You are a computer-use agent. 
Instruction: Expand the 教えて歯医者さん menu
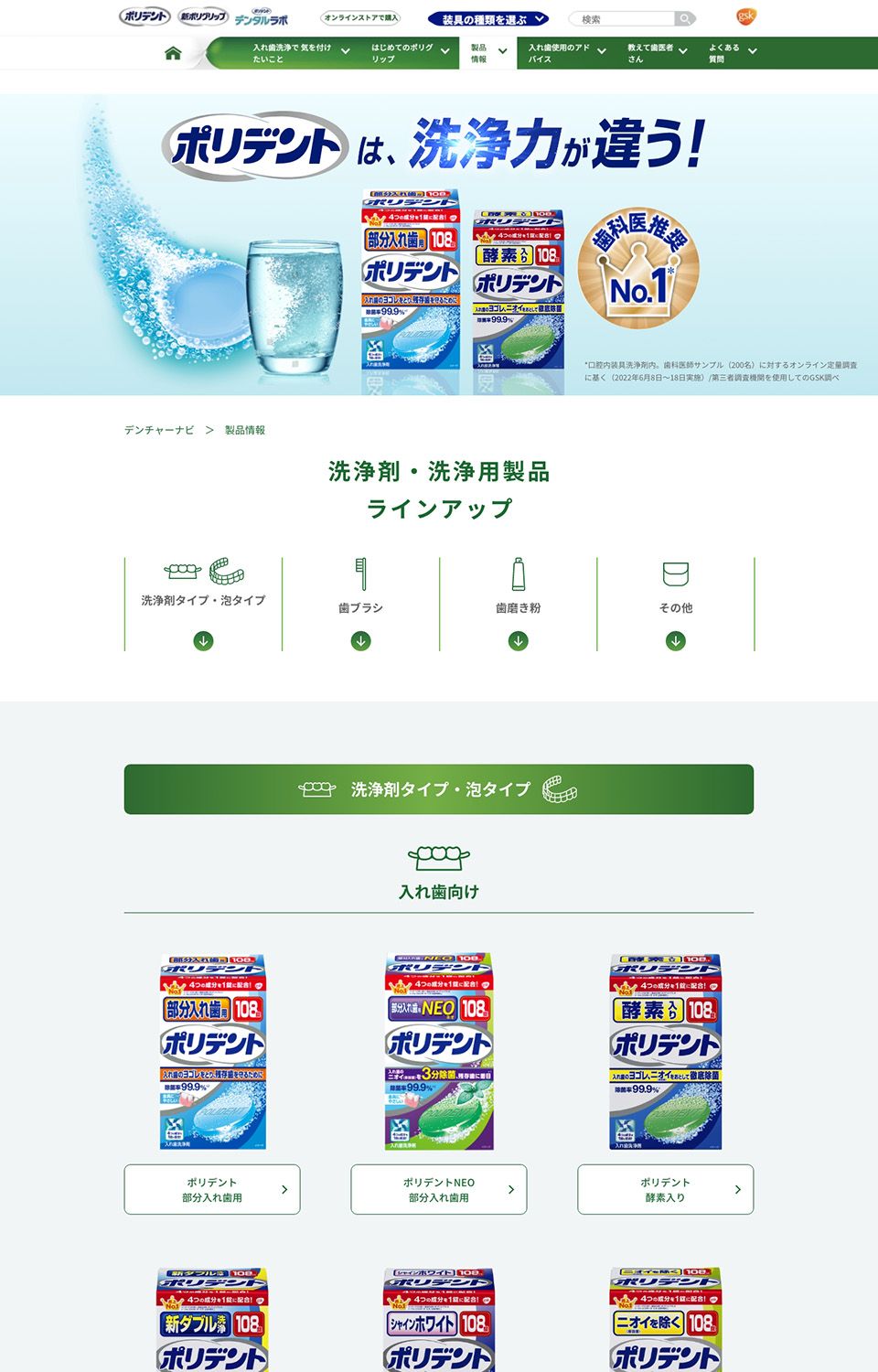[x=656, y=53]
